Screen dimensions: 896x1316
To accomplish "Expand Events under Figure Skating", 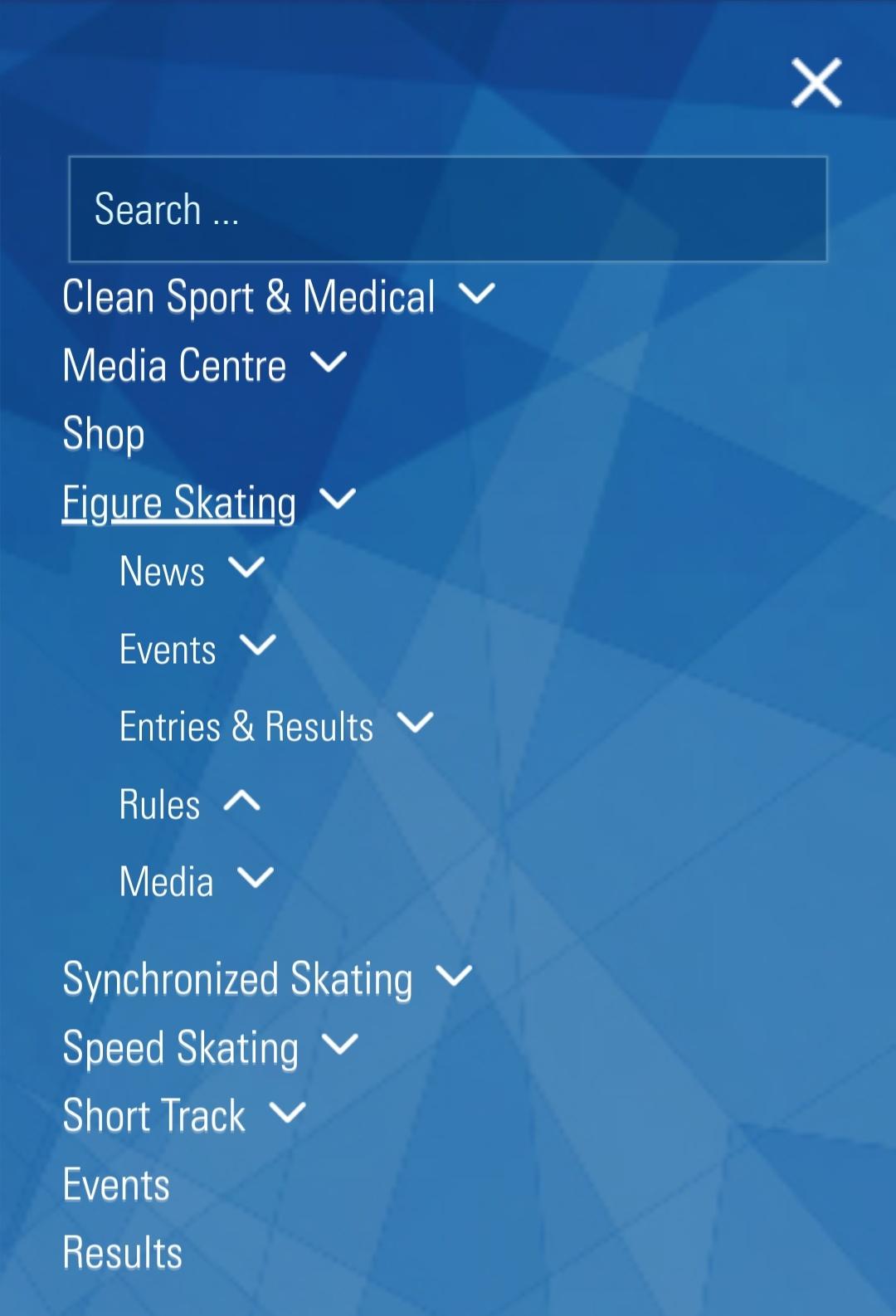I will point(257,646).
